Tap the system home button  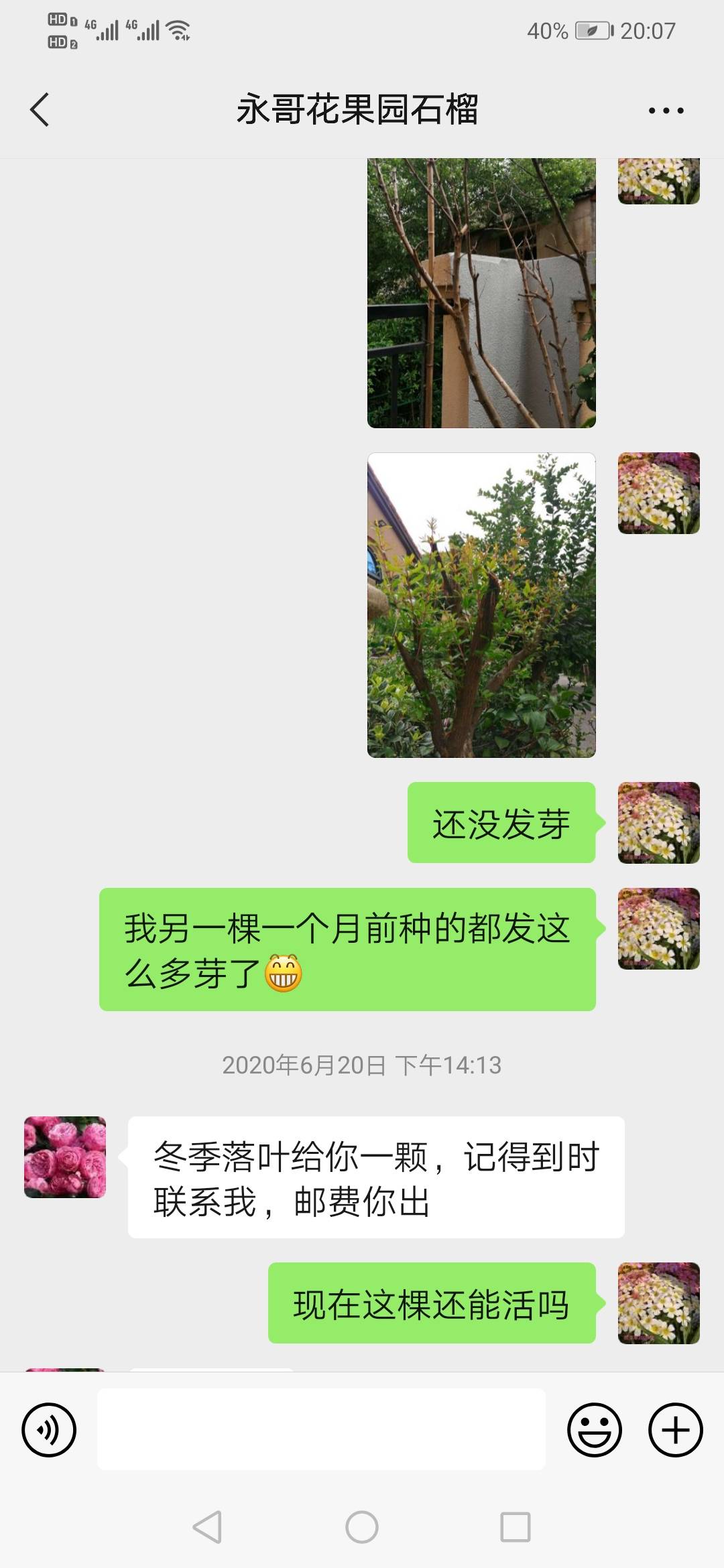pos(362,1527)
